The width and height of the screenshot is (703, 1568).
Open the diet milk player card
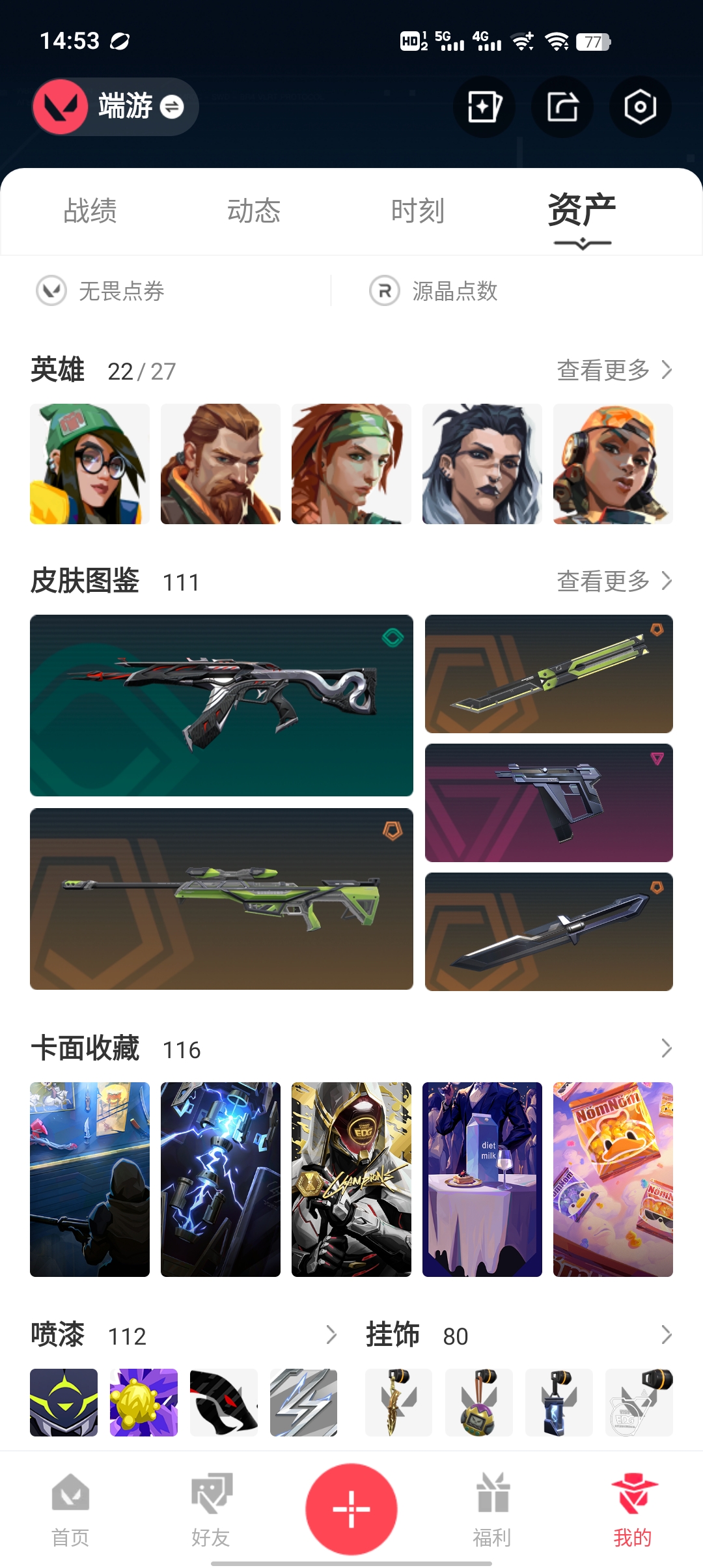point(482,1179)
